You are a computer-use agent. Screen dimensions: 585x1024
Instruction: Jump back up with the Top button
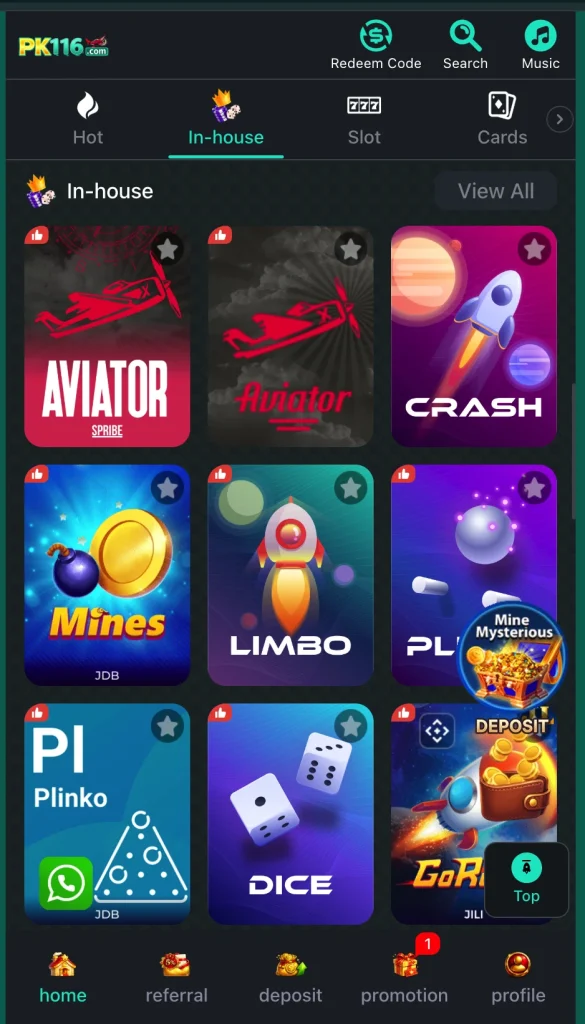point(526,880)
